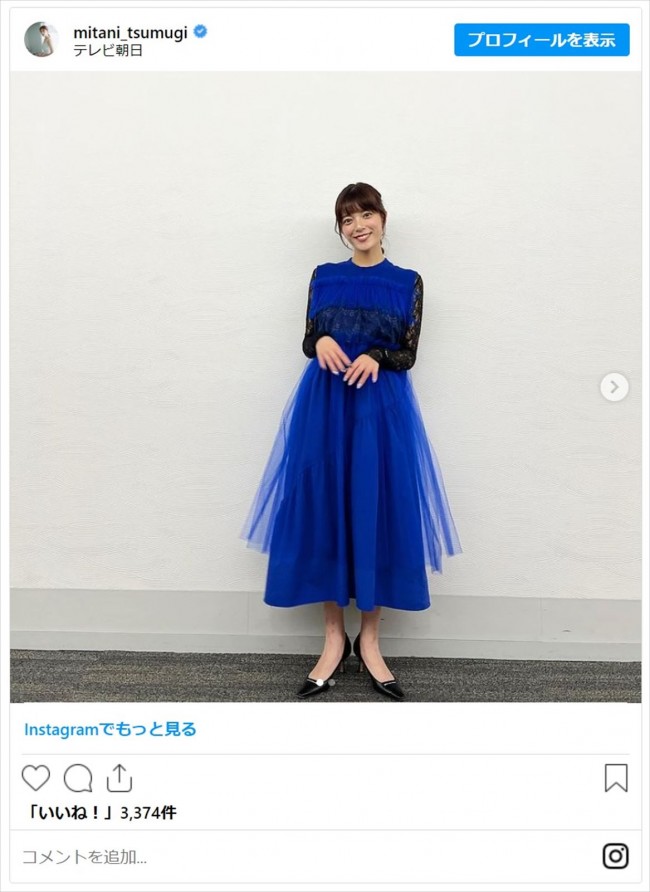Bookmark this post
This screenshot has width=650, height=892.
pos(616,778)
